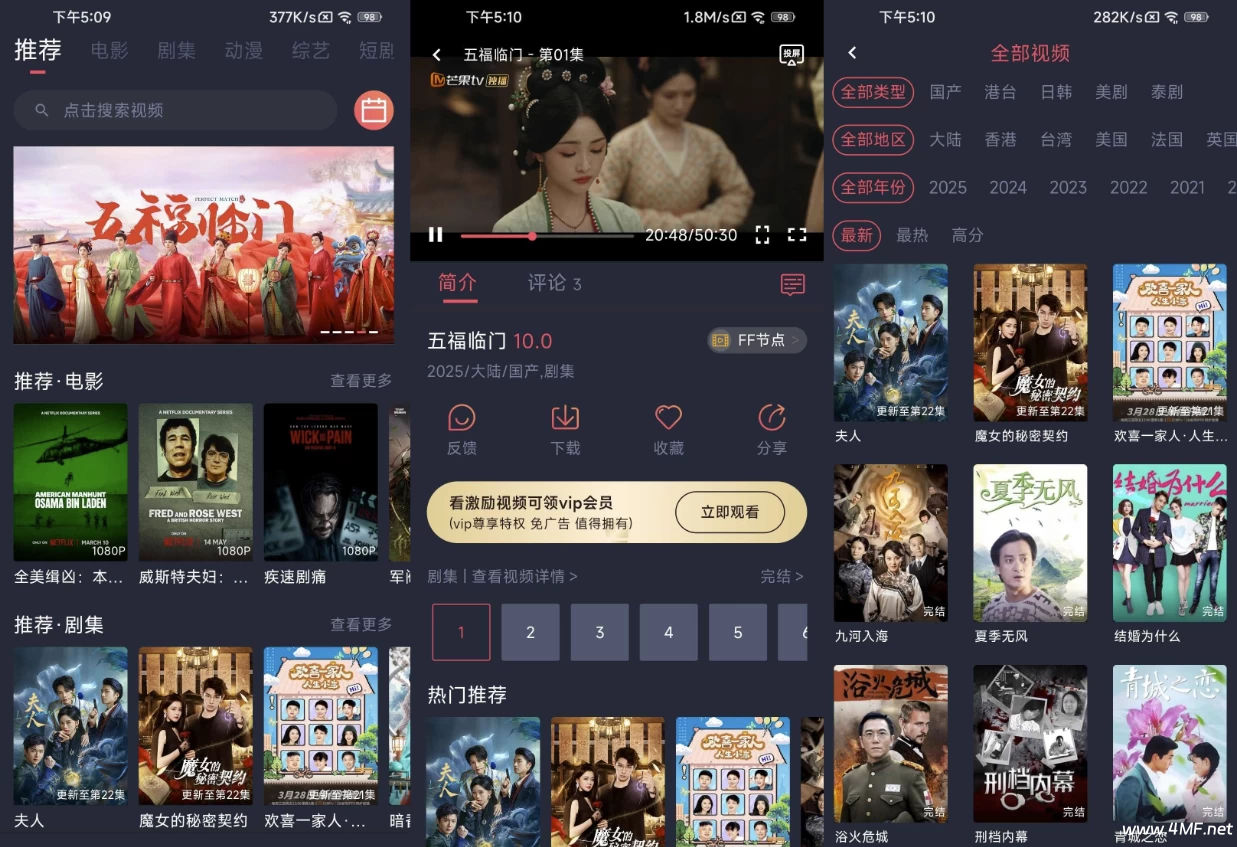Switch to the 动漫 tab
The width and height of the screenshot is (1237, 847).
coord(243,51)
